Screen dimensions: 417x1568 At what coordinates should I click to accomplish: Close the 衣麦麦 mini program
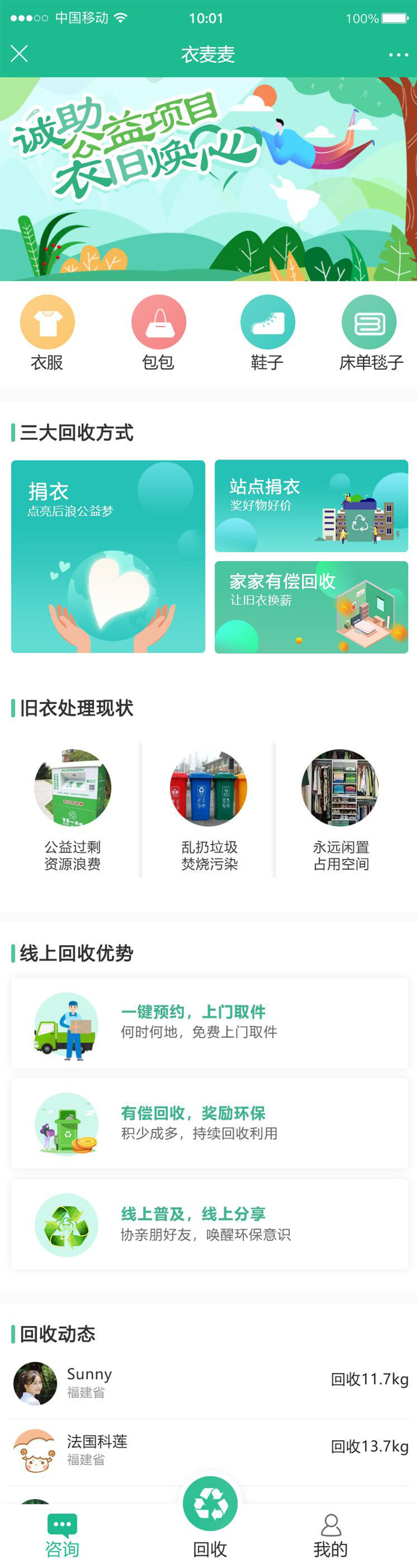click(x=19, y=54)
